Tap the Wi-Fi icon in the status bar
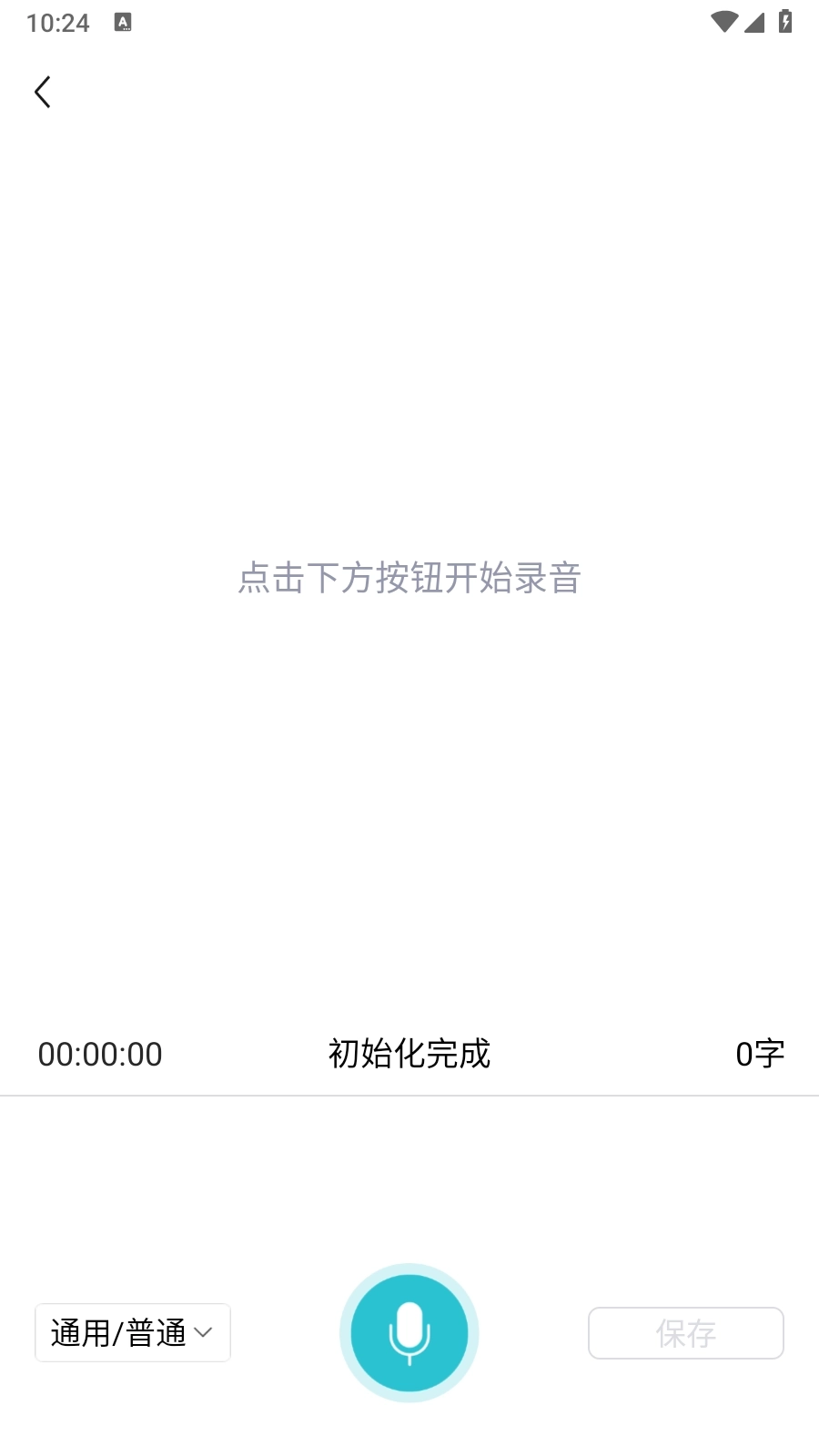819x1456 pixels. (x=723, y=22)
